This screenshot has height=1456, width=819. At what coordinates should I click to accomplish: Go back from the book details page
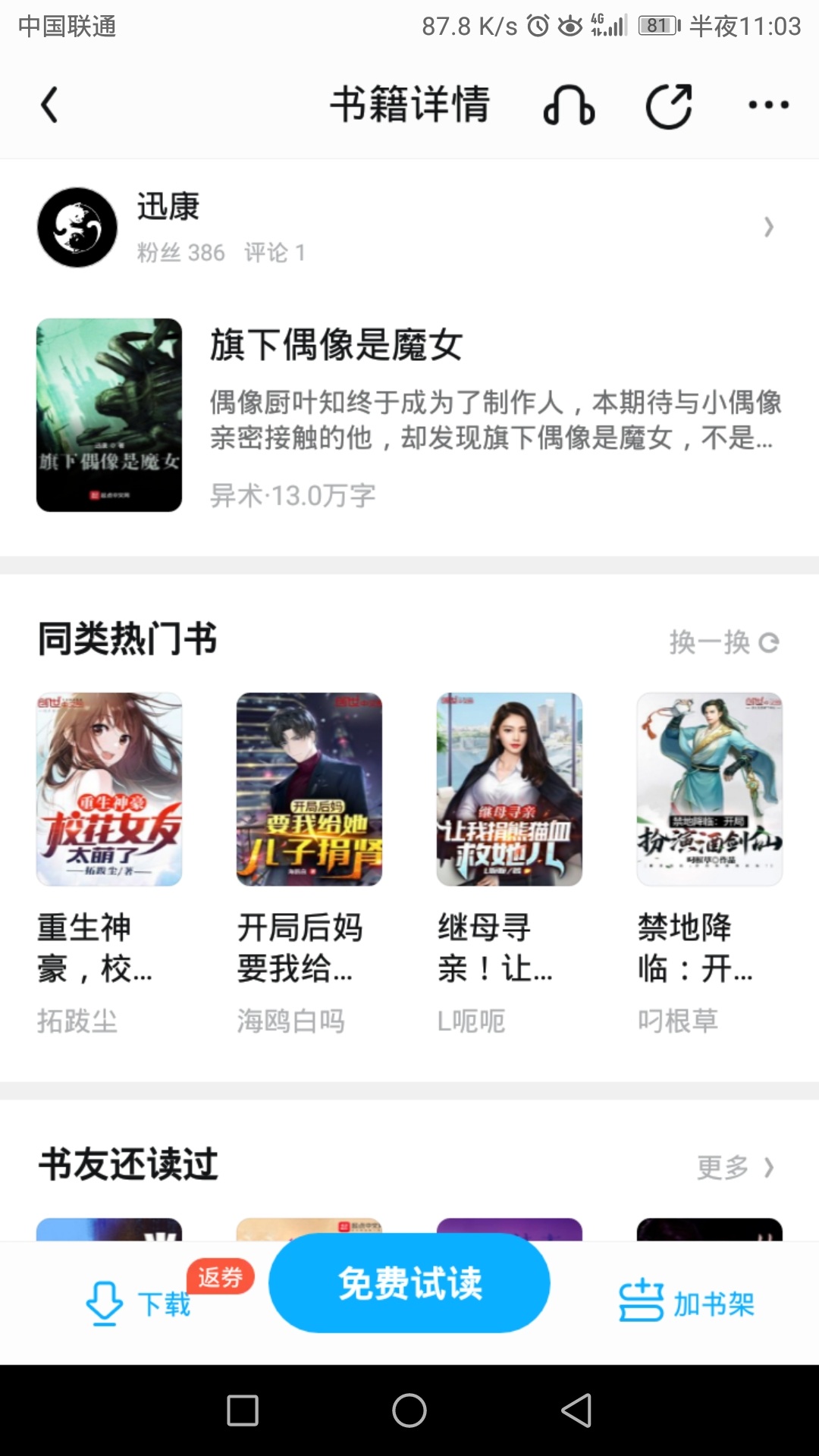point(50,105)
